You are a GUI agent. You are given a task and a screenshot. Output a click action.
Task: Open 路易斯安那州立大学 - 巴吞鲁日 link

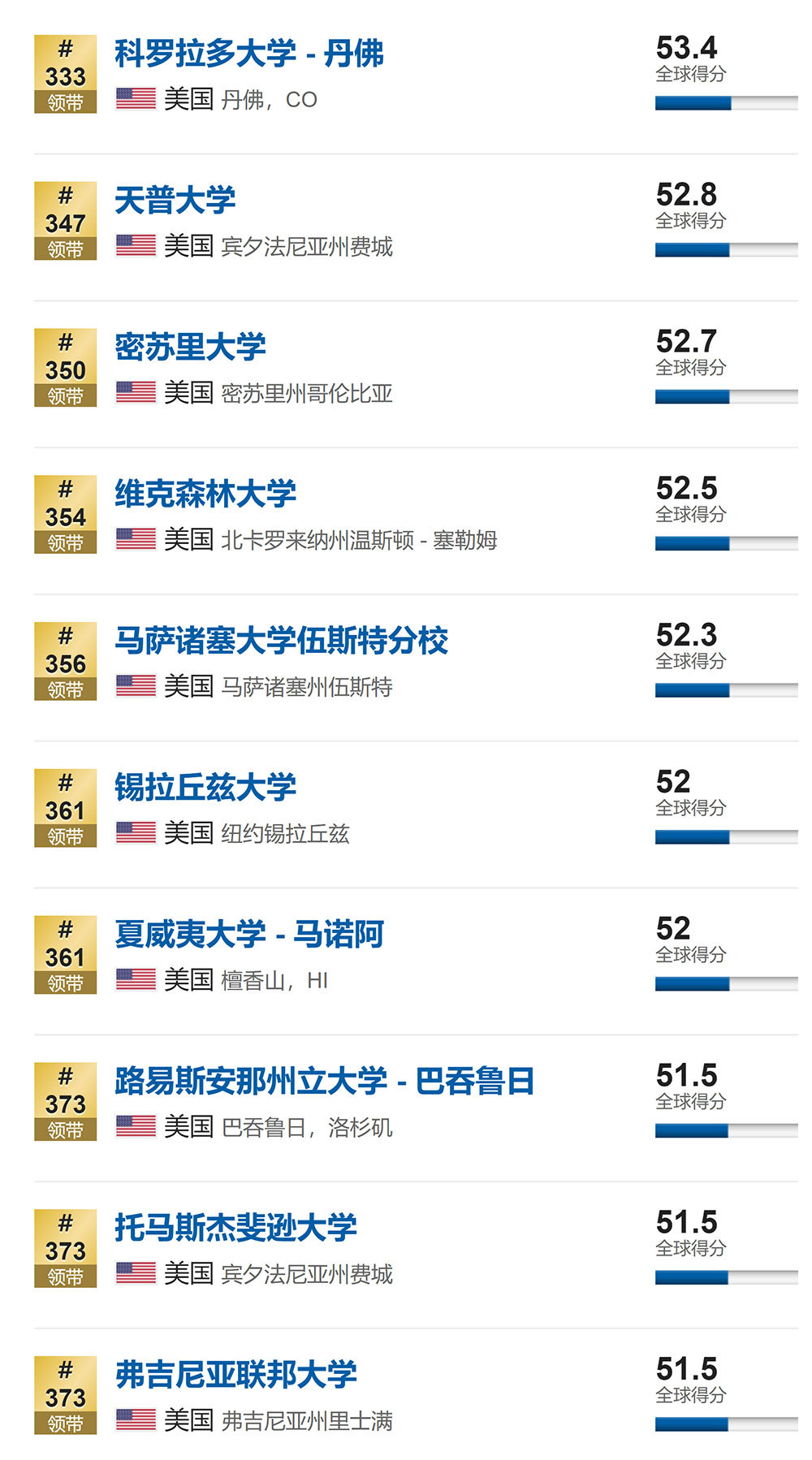pyautogui.click(x=324, y=1082)
